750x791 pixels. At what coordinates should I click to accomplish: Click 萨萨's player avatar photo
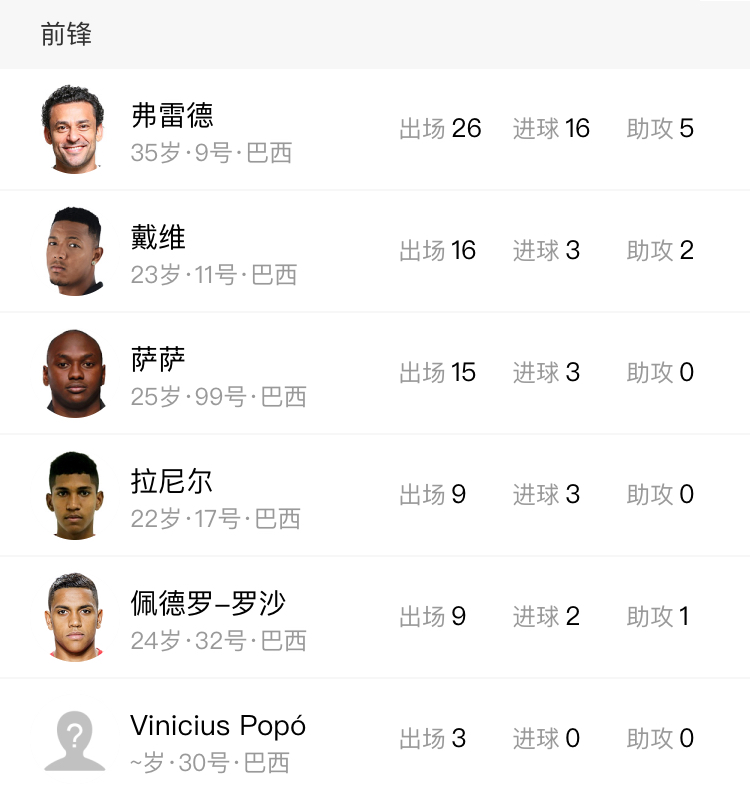coord(74,373)
